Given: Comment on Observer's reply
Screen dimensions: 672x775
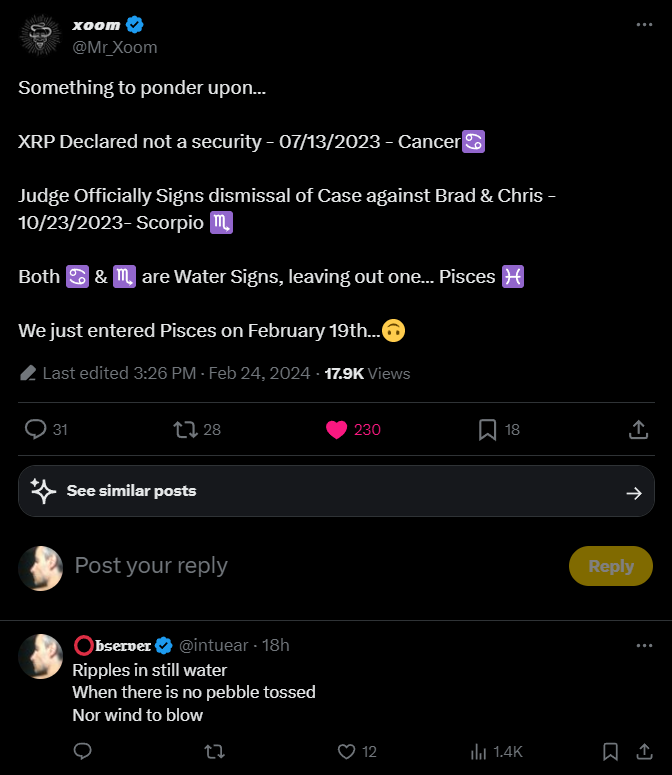Looking at the screenshot, I should 83,751.
